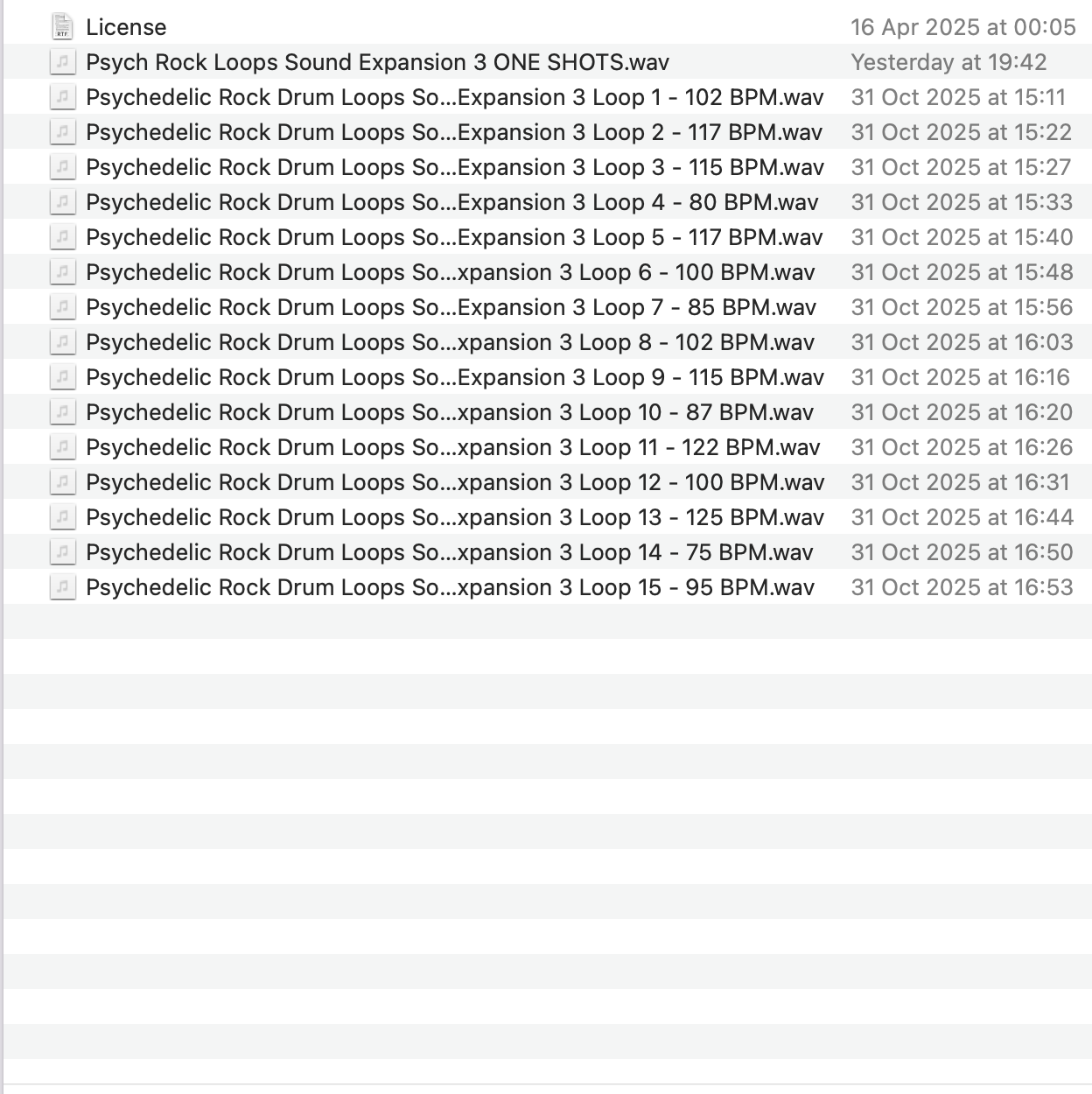The width and height of the screenshot is (1092, 1094).
Task: Tap Loop 5 - 117 BPM.wav
Action: (454, 237)
